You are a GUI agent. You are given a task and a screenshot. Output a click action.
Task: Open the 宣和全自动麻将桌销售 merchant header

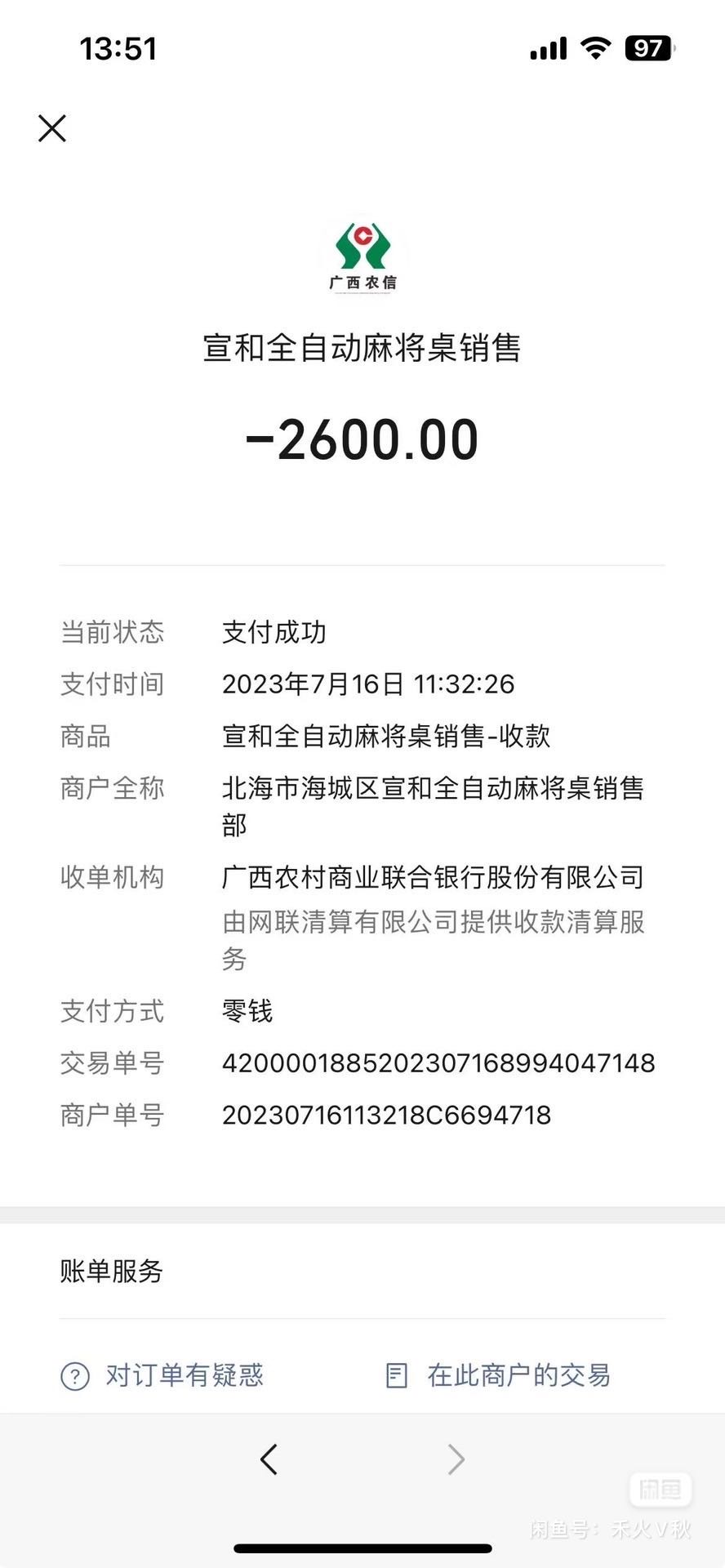pos(362,348)
